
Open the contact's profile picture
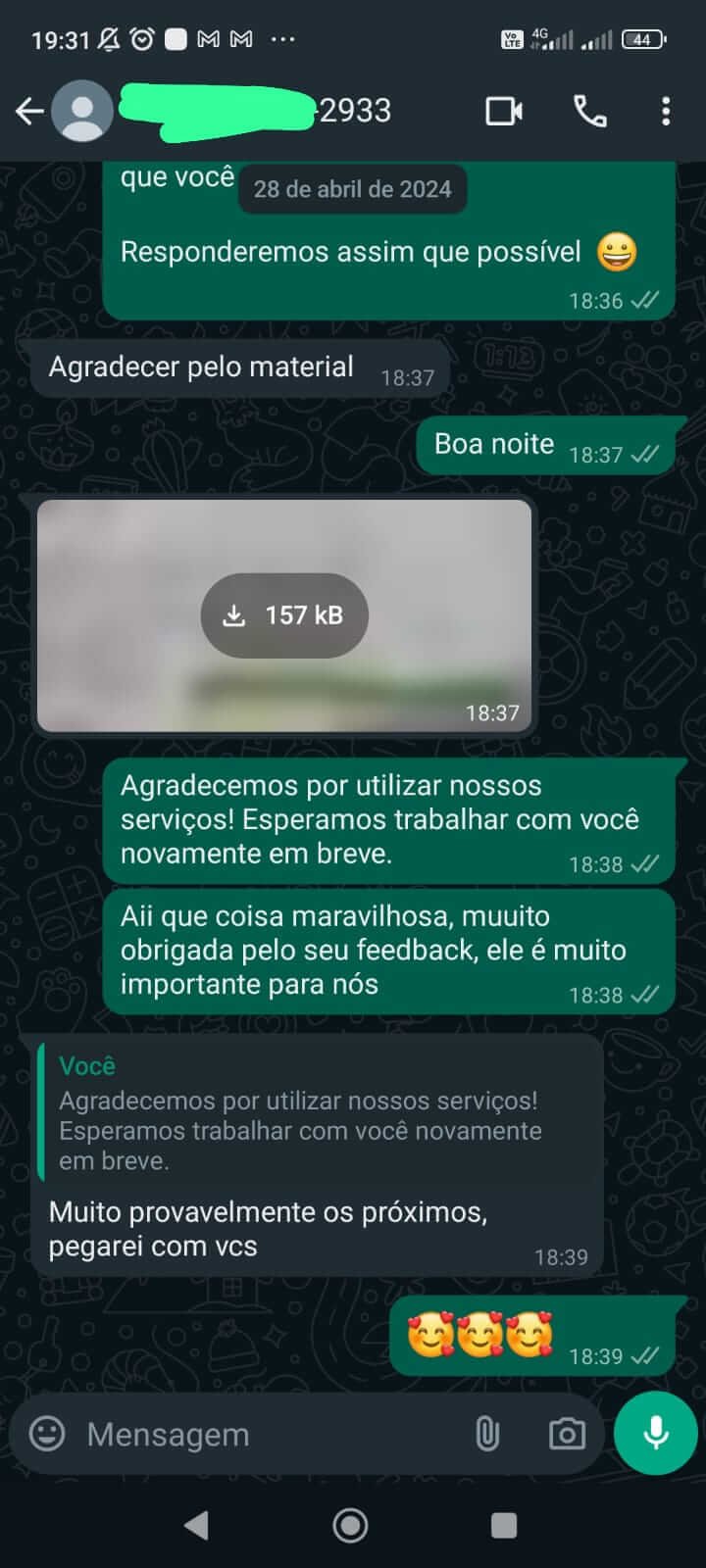pos(82,112)
